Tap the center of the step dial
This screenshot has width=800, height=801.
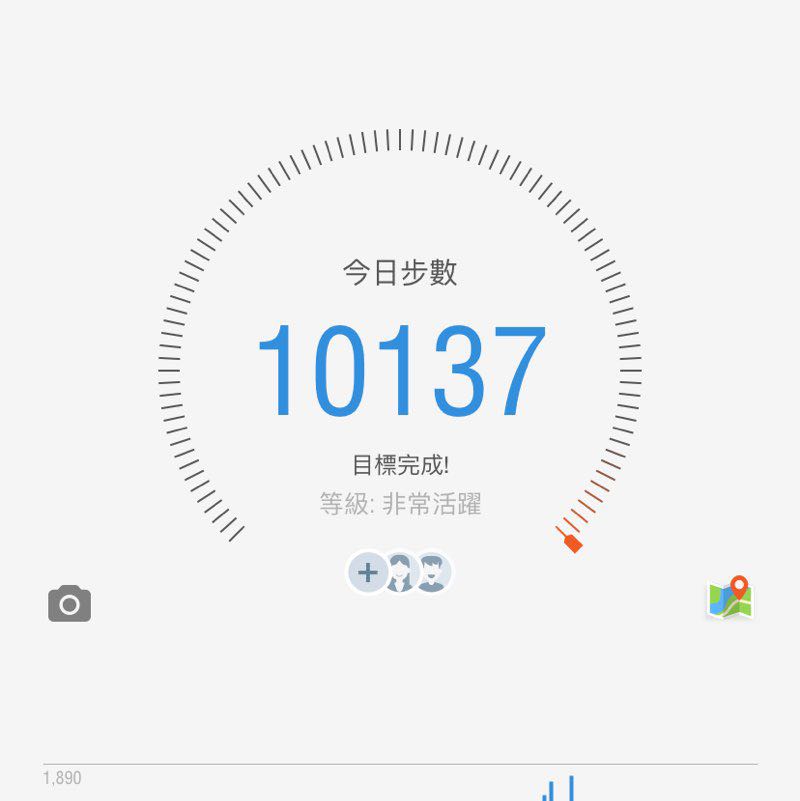pos(400,370)
